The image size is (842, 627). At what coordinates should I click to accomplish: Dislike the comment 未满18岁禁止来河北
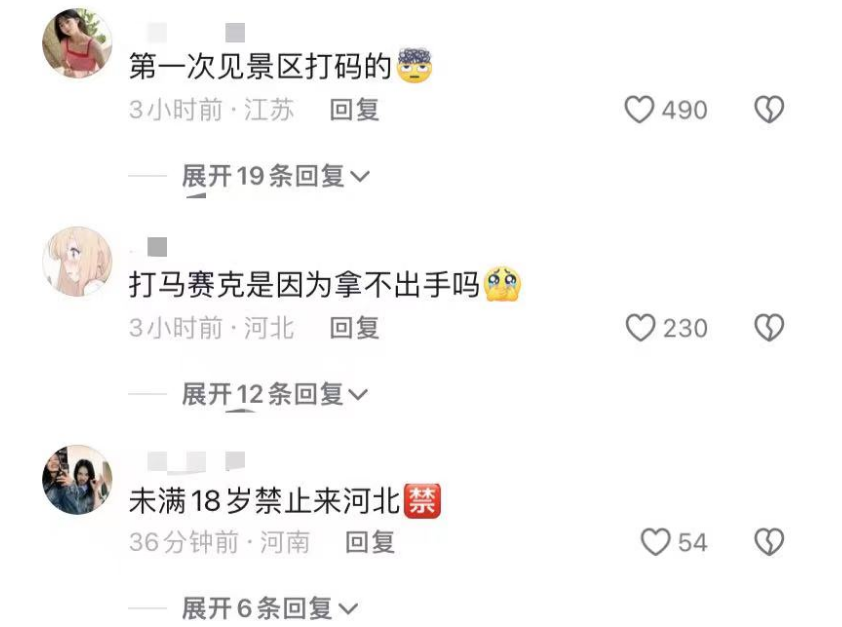click(768, 543)
